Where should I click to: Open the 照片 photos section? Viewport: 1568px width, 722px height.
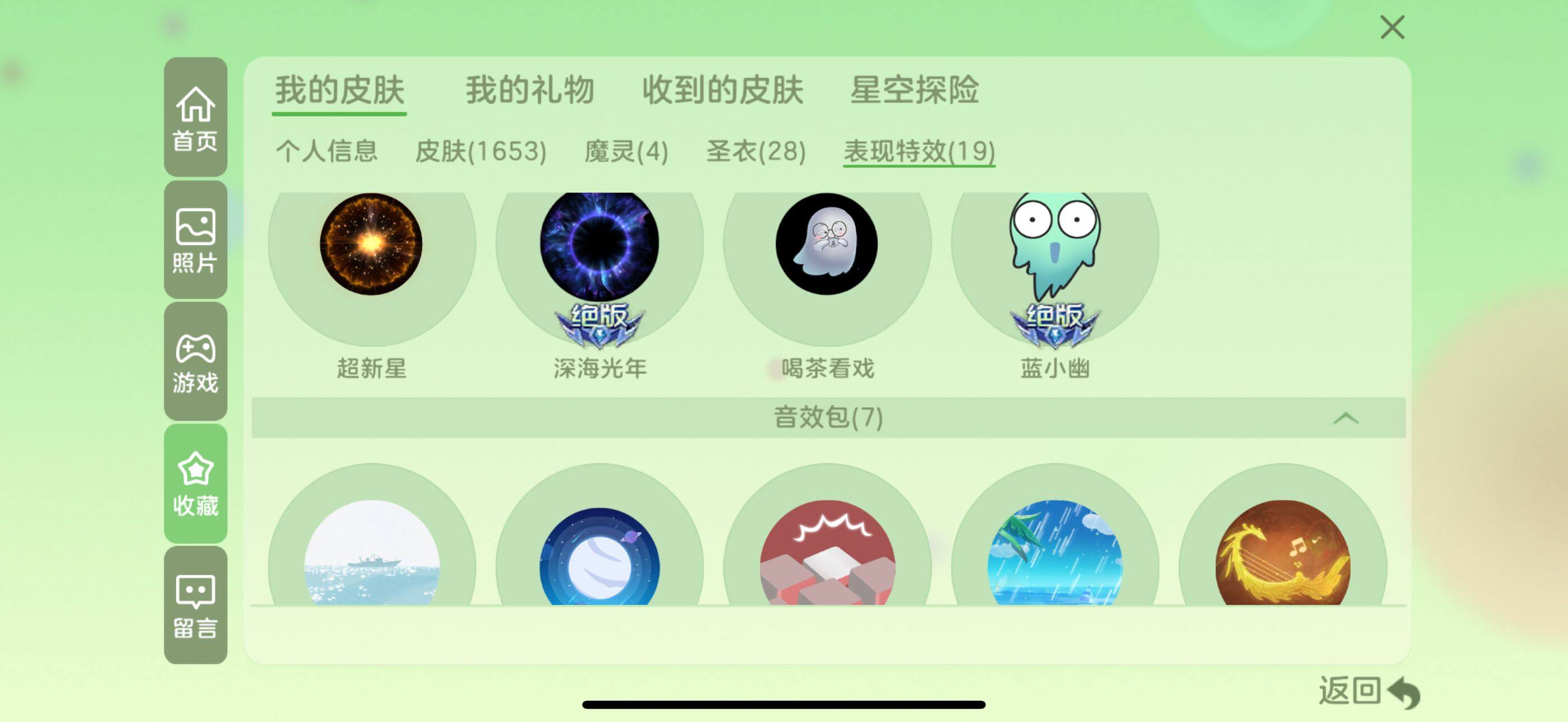click(195, 240)
